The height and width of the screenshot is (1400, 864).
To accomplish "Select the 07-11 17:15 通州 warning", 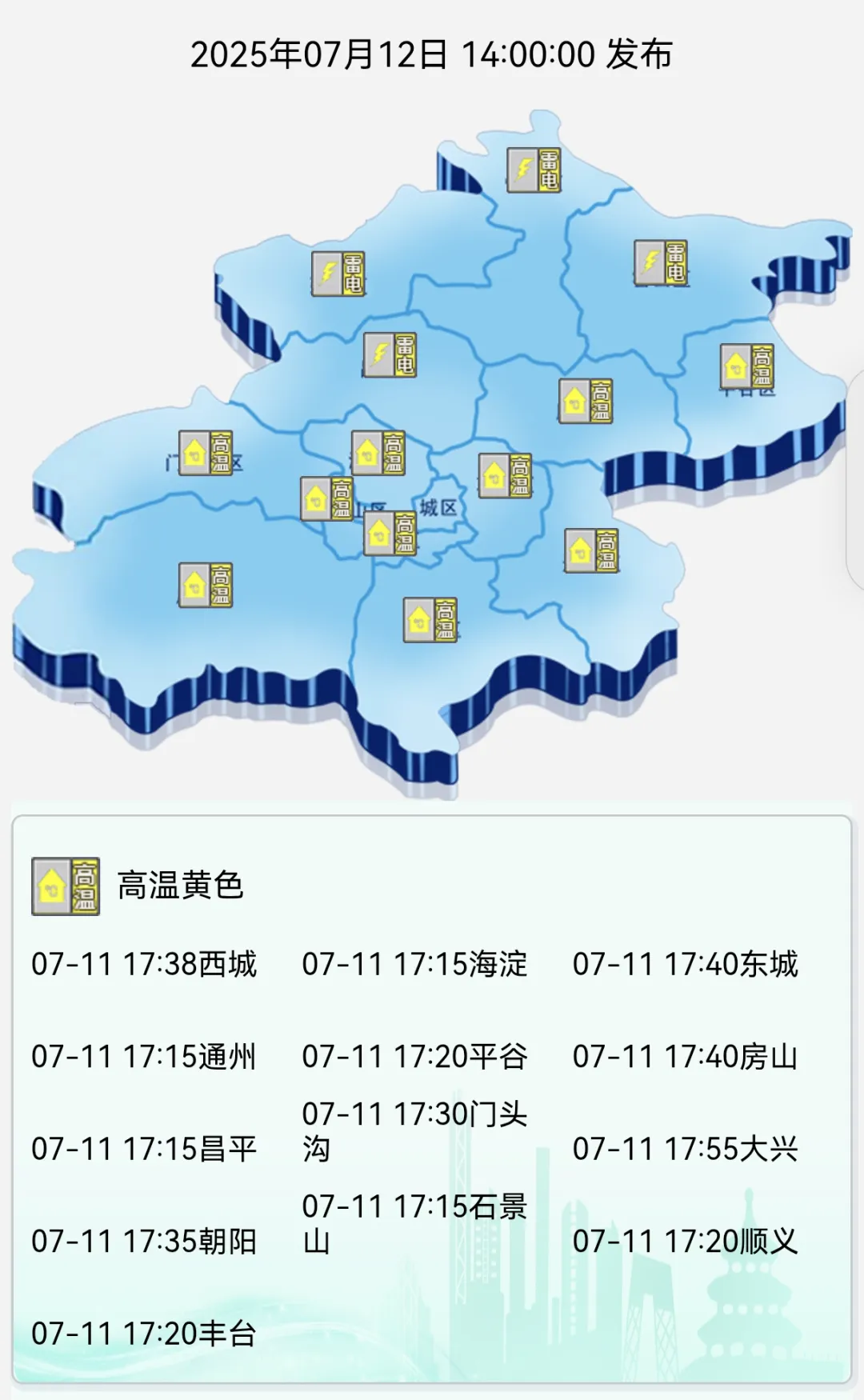I will (144, 1057).
